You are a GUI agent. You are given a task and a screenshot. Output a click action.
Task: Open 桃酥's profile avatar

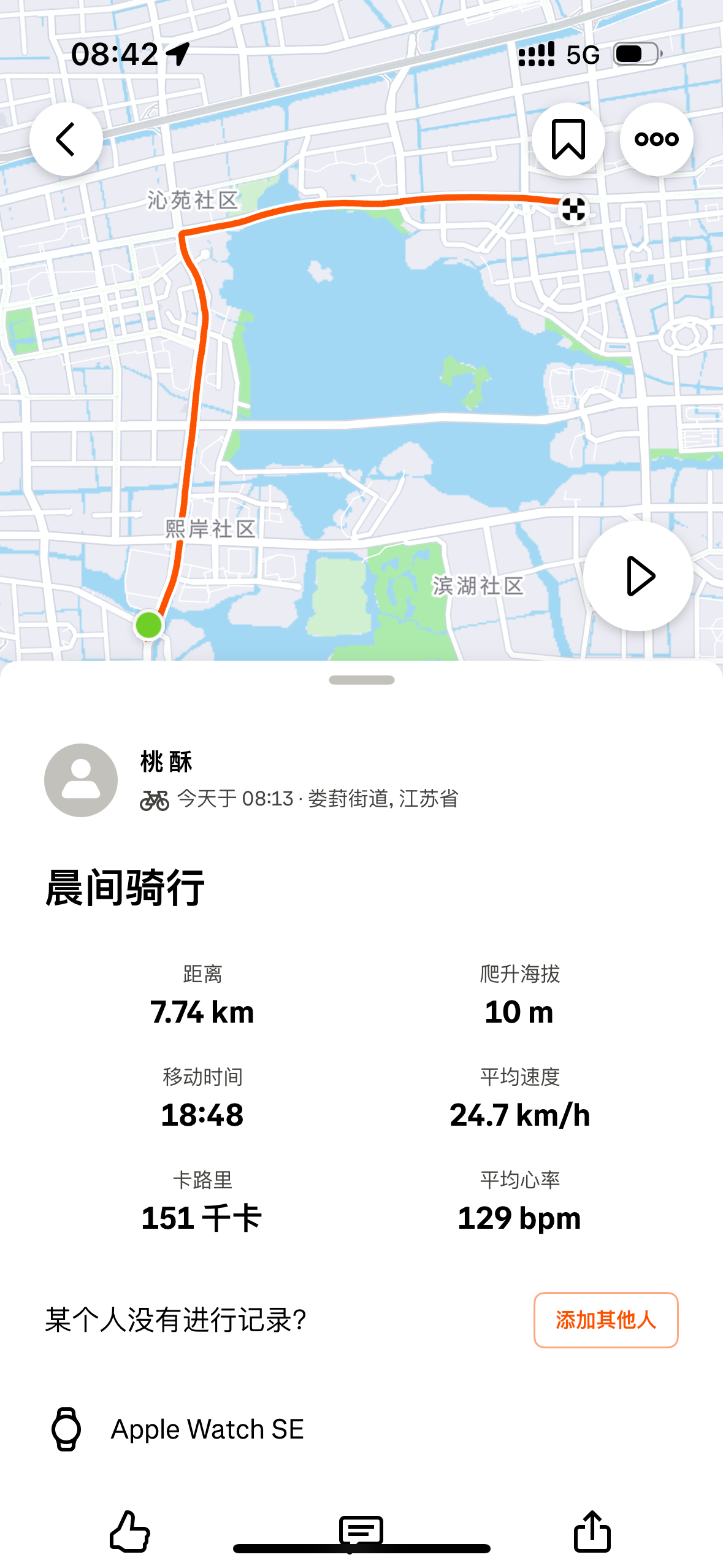[x=81, y=780]
